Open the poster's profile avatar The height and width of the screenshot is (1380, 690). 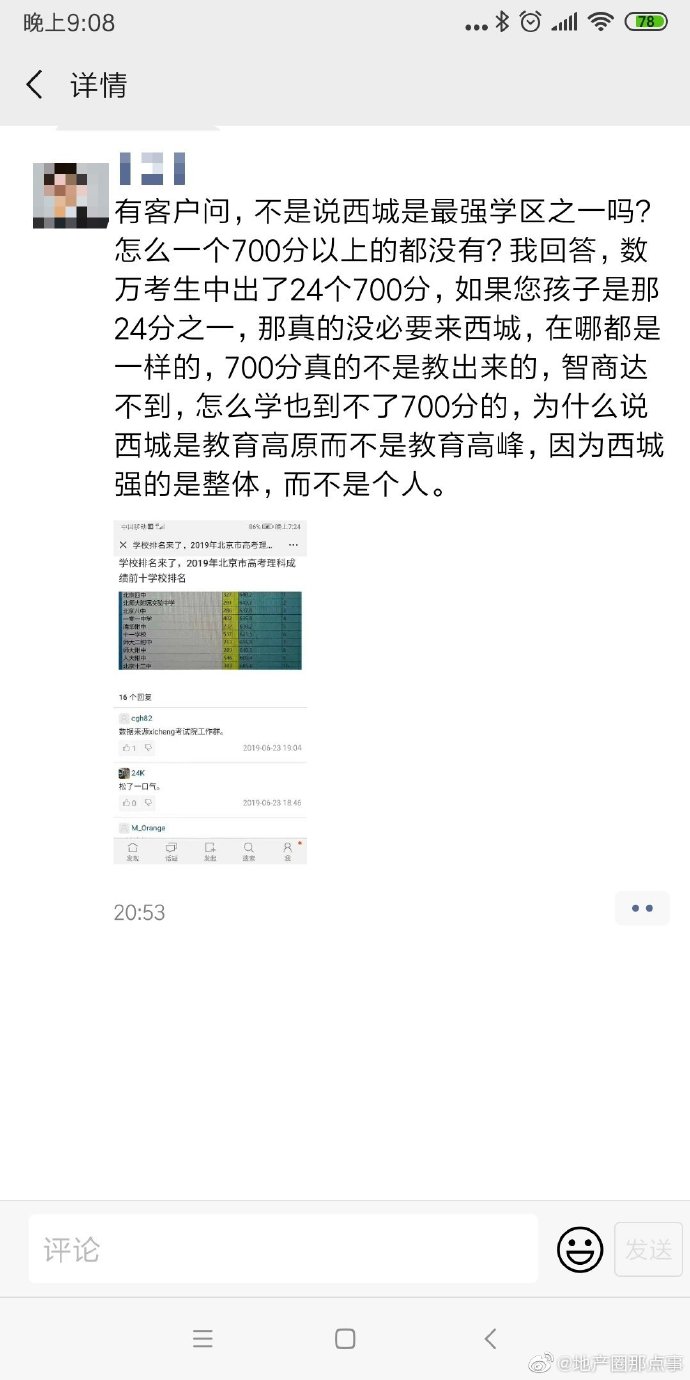(x=71, y=195)
